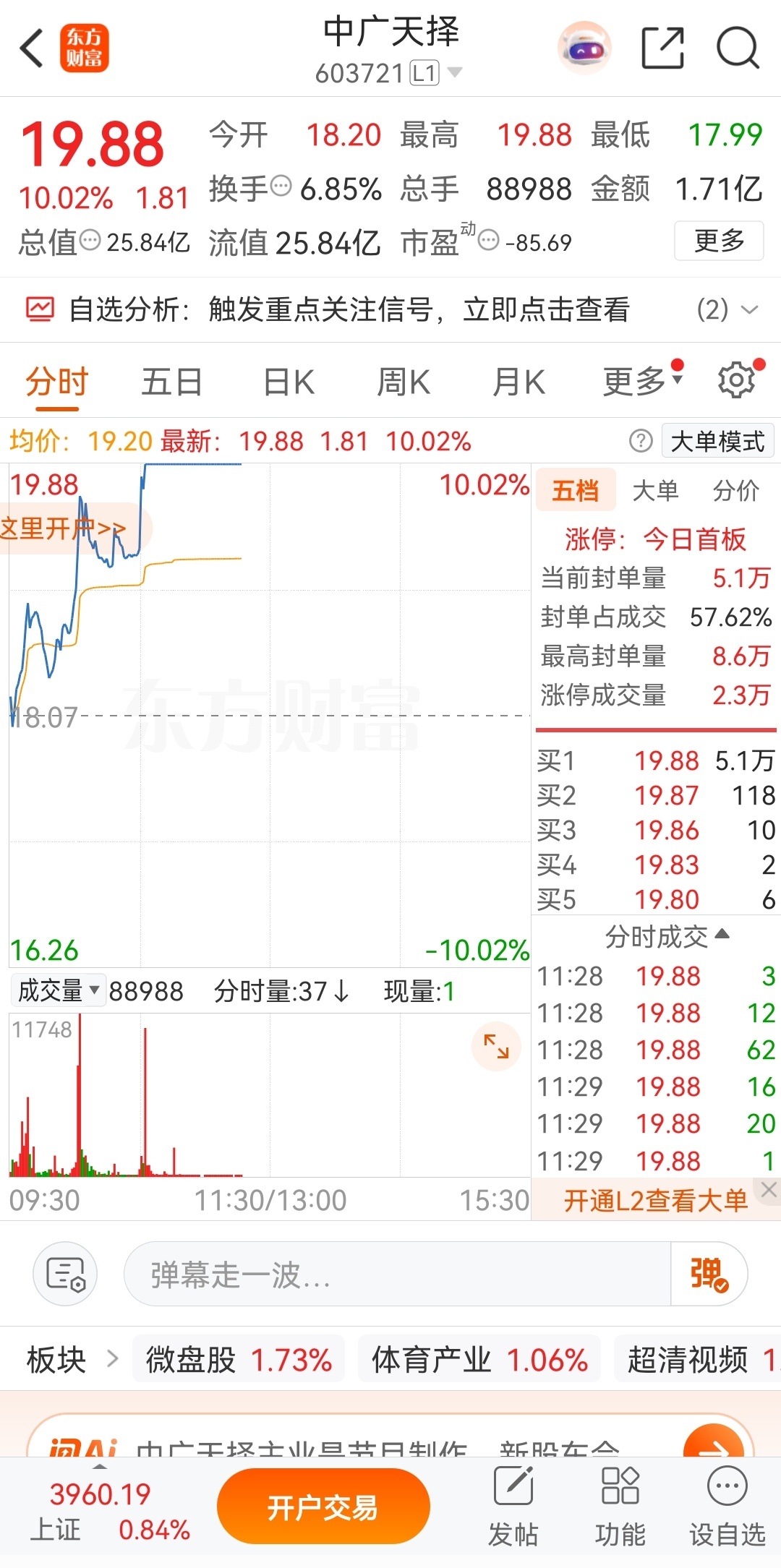Open chart settings gear

(737, 380)
